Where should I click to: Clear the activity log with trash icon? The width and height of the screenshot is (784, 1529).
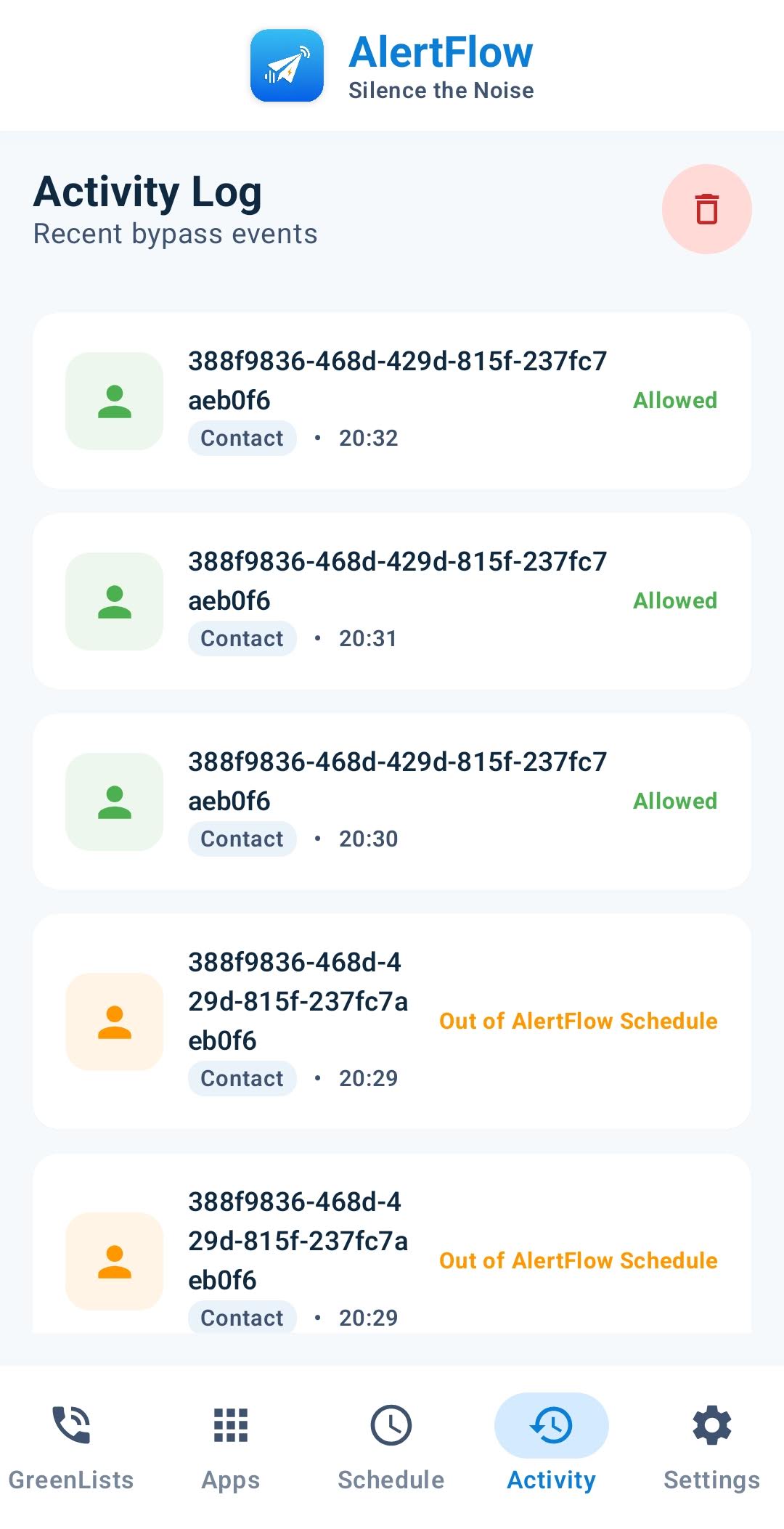(x=706, y=209)
